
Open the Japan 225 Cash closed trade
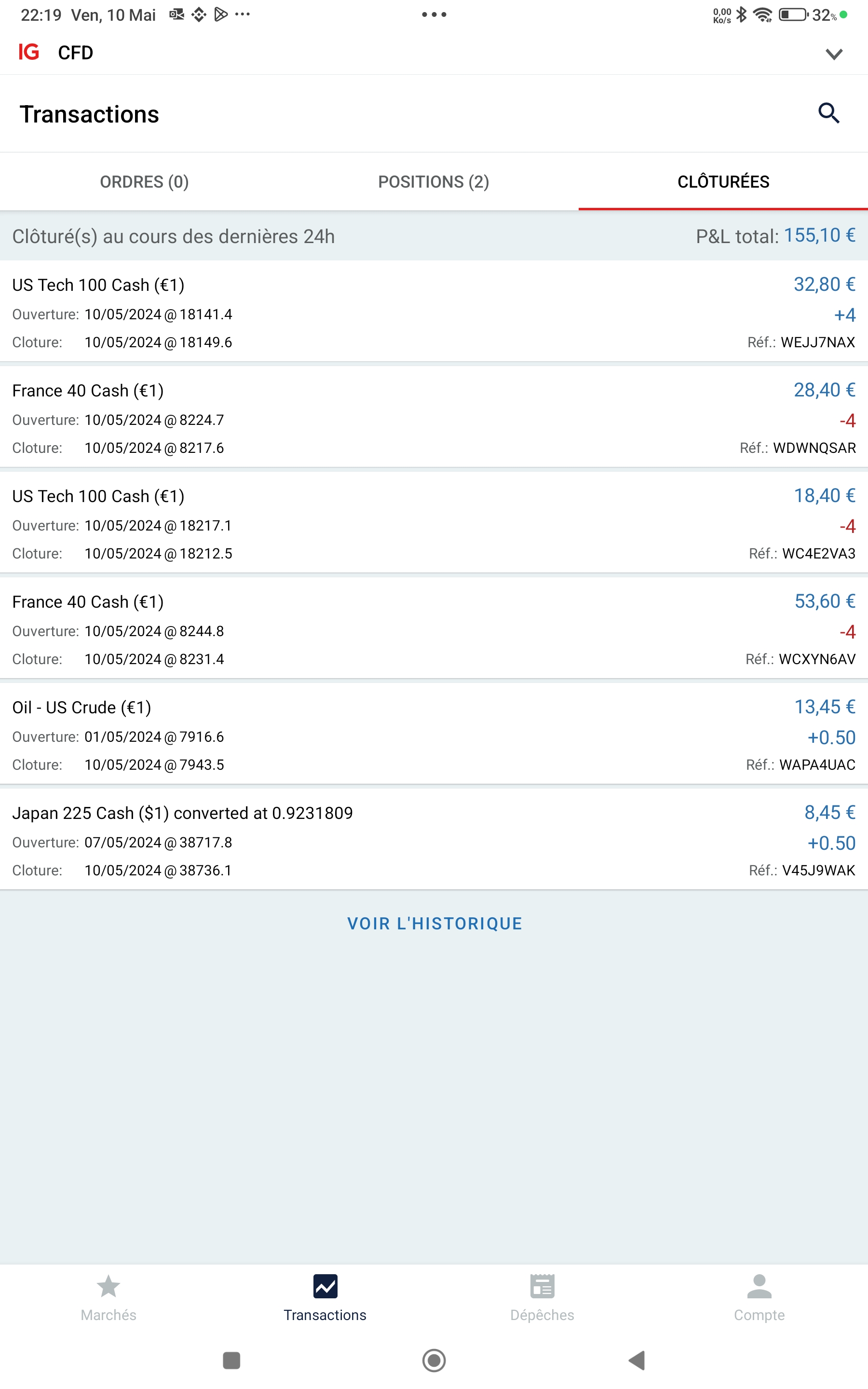click(x=434, y=840)
